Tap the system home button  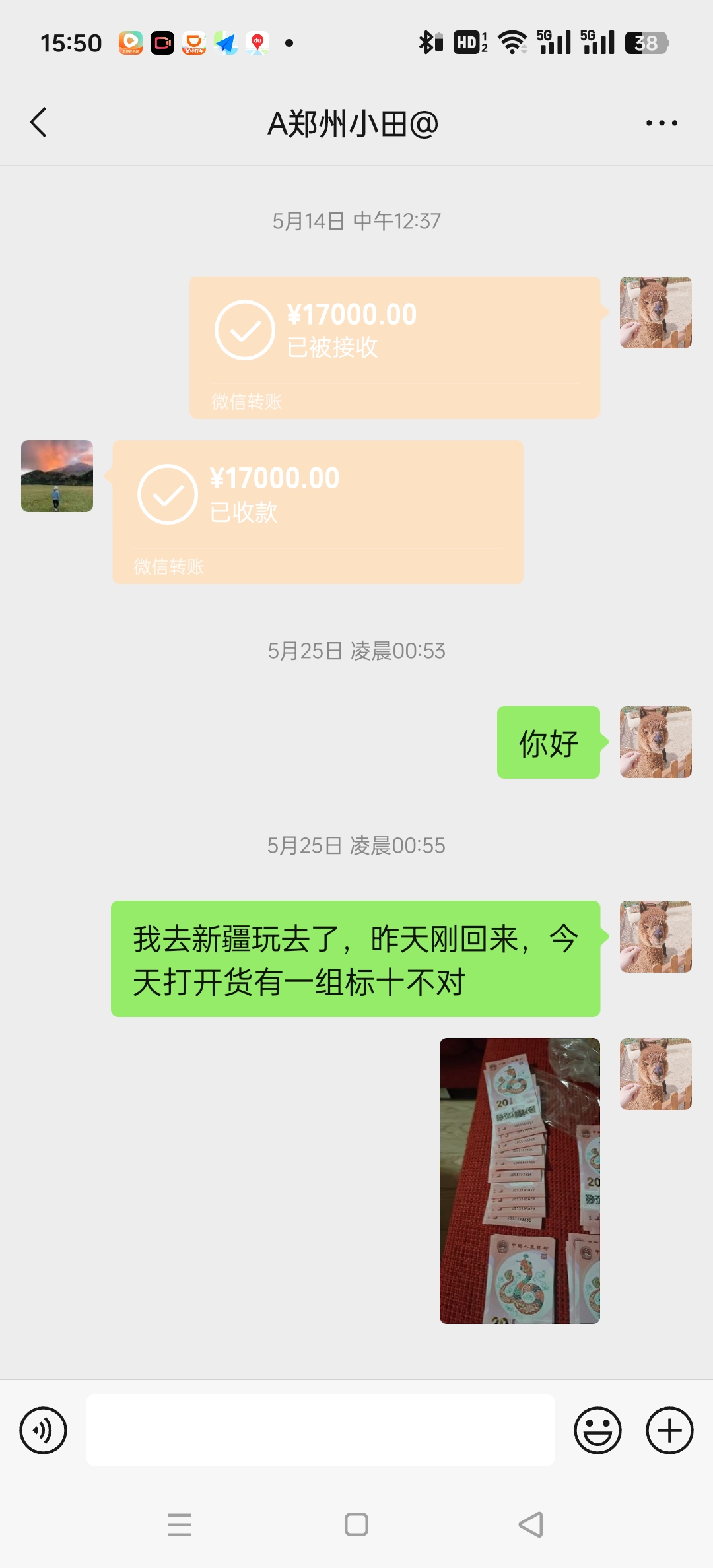tap(356, 1524)
